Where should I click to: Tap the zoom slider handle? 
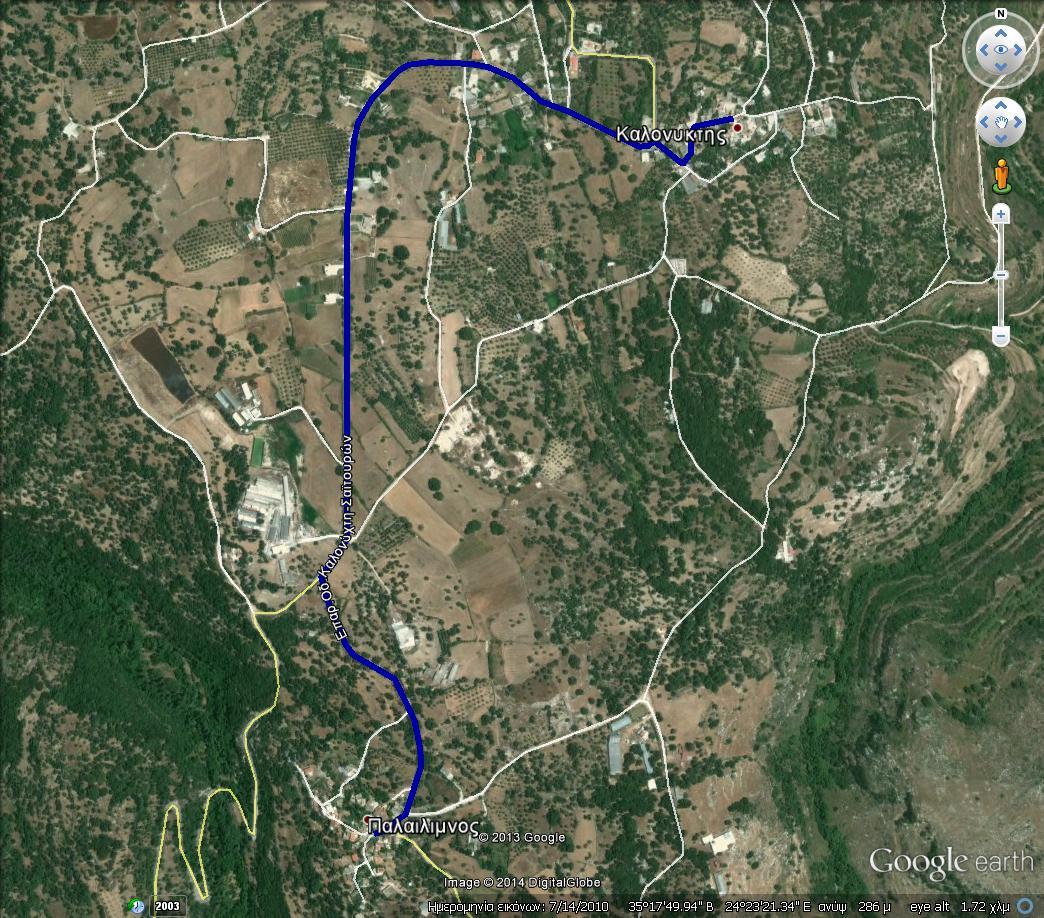click(x=1001, y=275)
